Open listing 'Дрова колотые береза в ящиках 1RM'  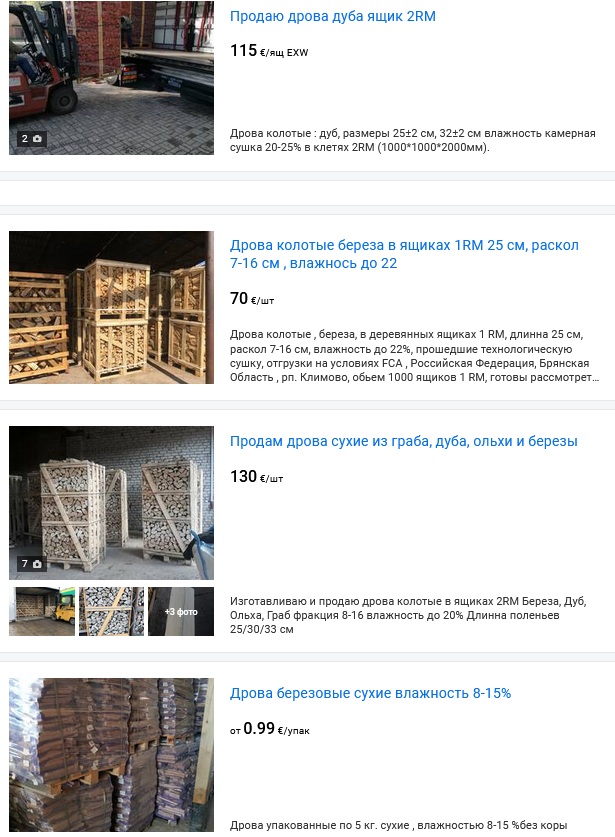click(404, 254)
